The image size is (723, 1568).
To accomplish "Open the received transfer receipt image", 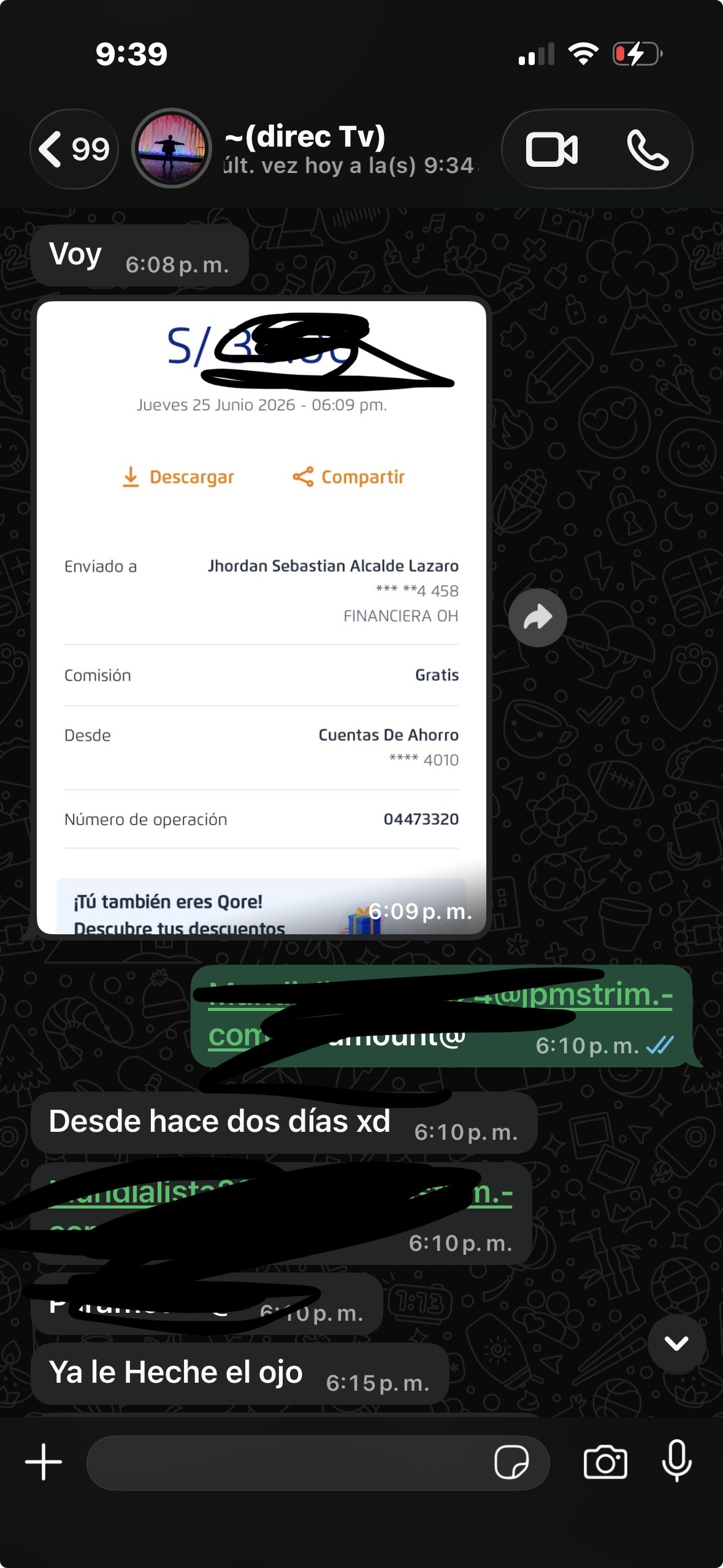I will [261, 617].
